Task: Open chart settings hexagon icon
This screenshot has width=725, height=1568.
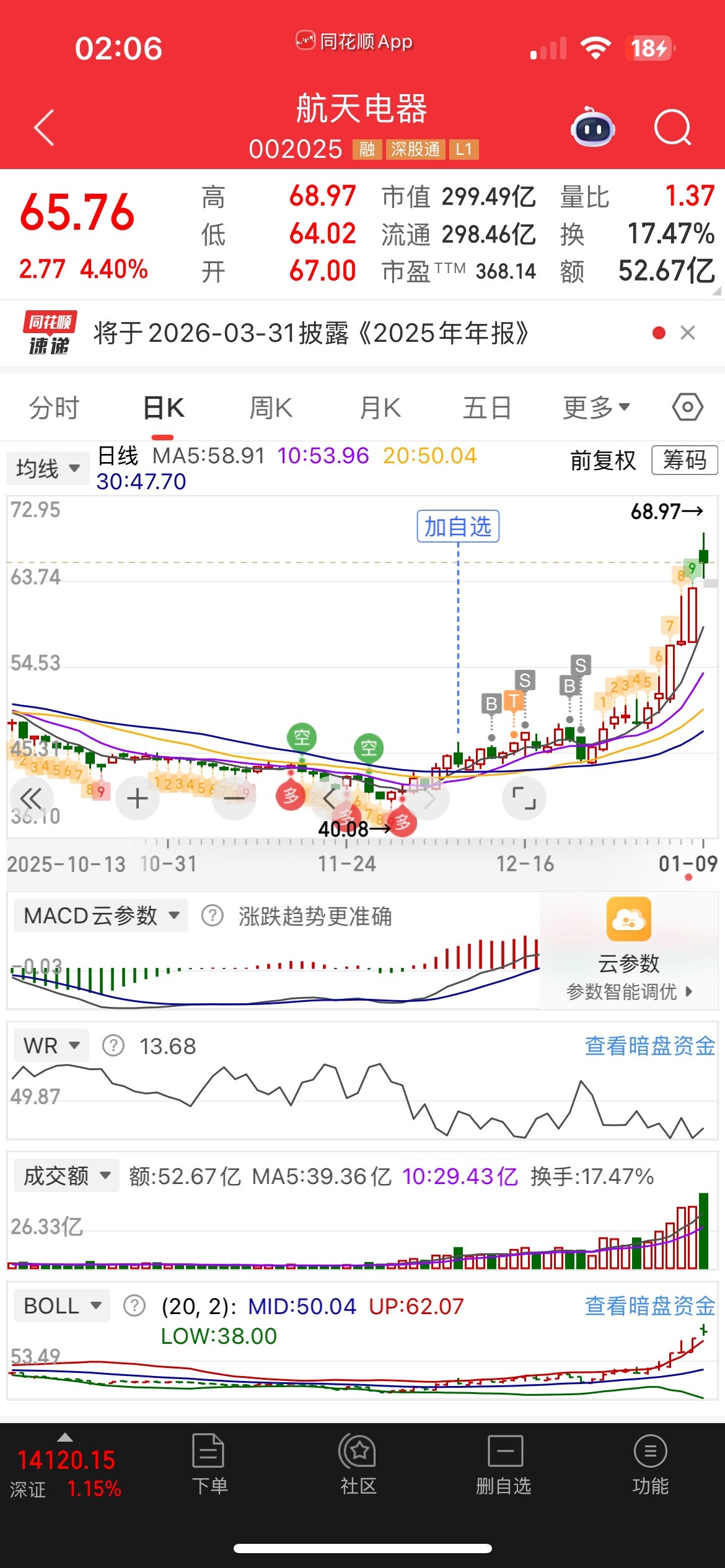Action: (687, 407)
